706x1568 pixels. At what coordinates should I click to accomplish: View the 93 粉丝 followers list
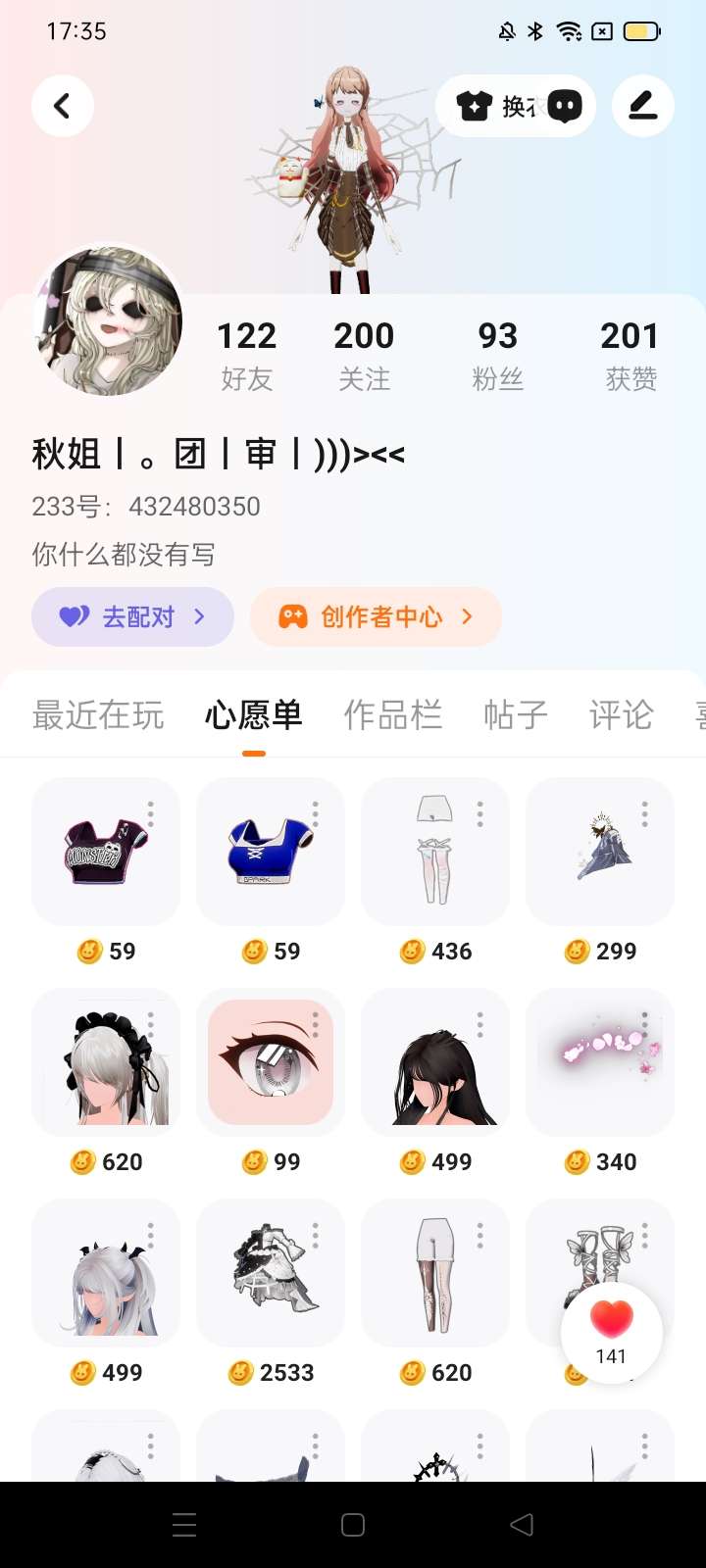pyautogui.click(x=497, y=355)
